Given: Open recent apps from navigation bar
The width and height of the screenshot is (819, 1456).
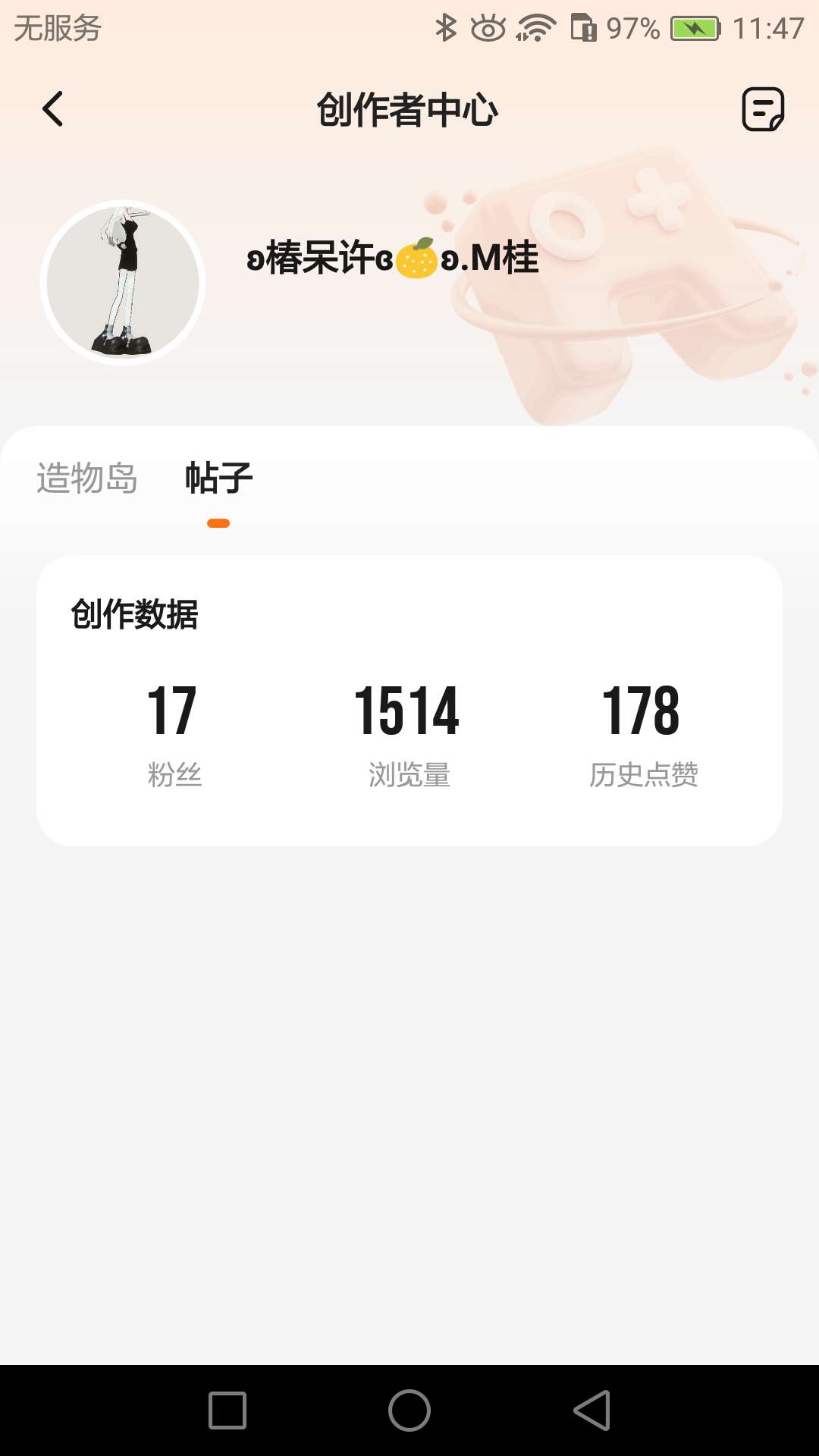Looking at the screenshot, I should coord(227,1410).
